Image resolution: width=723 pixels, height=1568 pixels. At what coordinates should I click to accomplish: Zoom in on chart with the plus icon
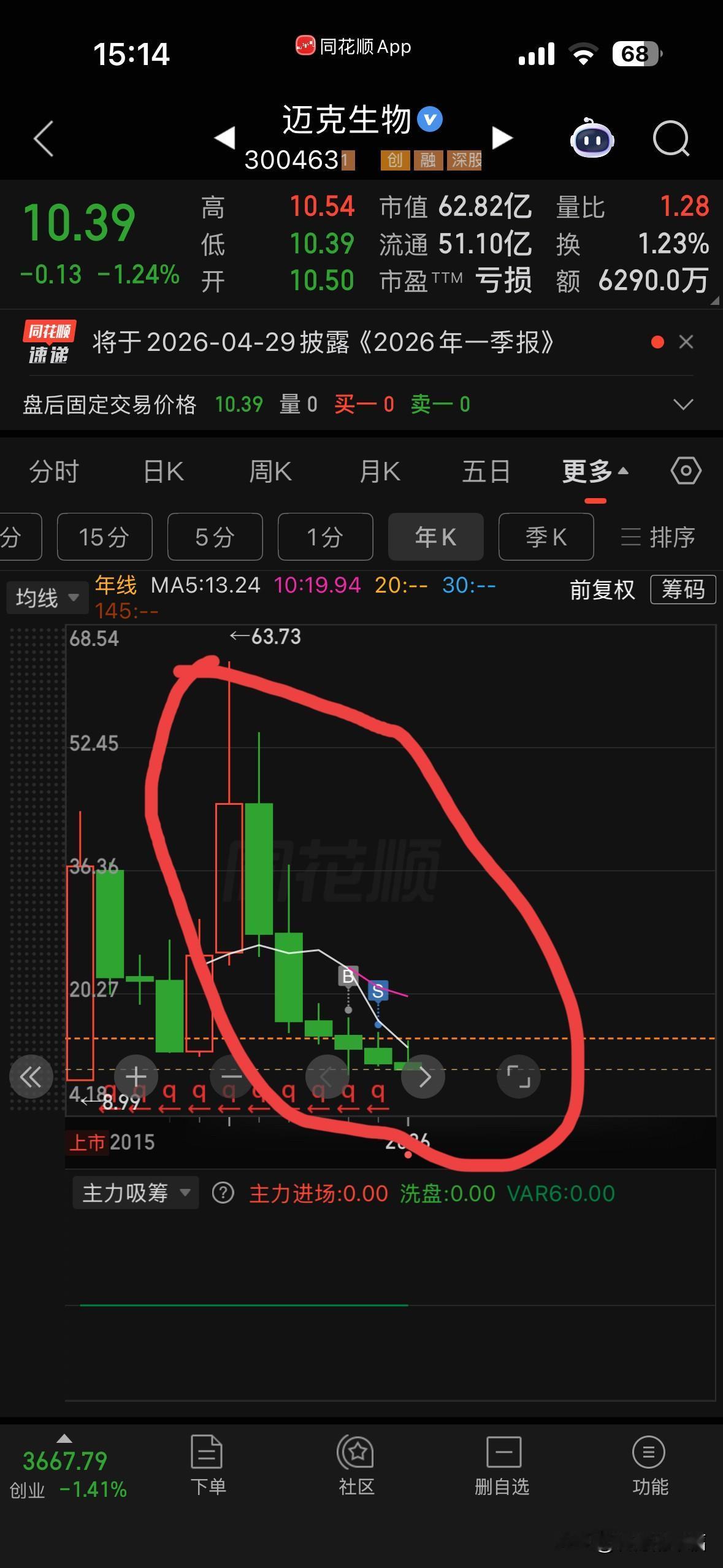pos(136,1075)
